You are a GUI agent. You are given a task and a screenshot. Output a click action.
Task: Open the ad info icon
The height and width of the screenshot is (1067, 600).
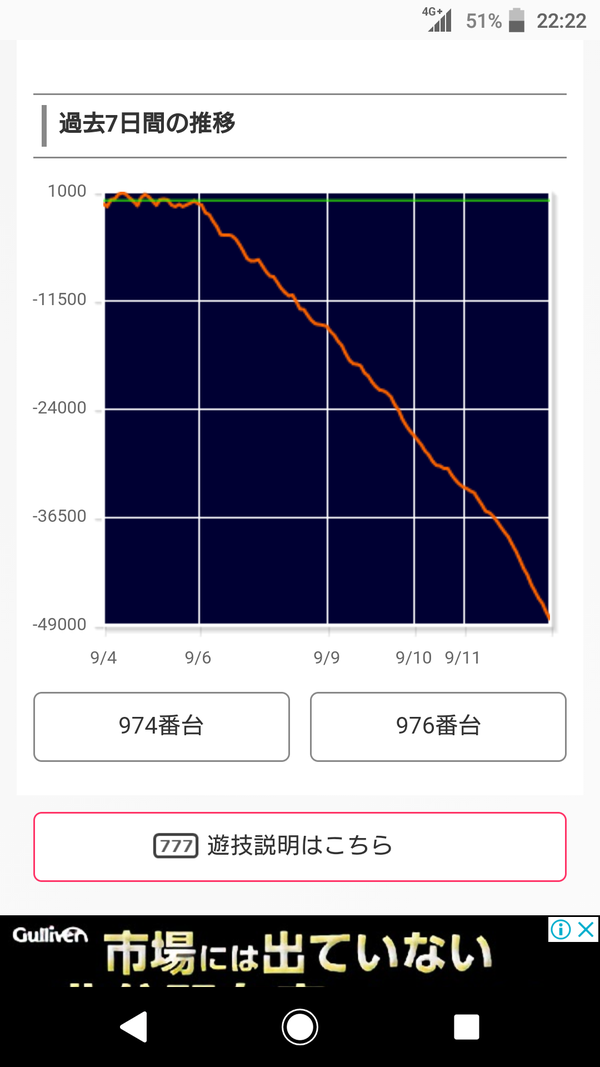click(561, 930)
